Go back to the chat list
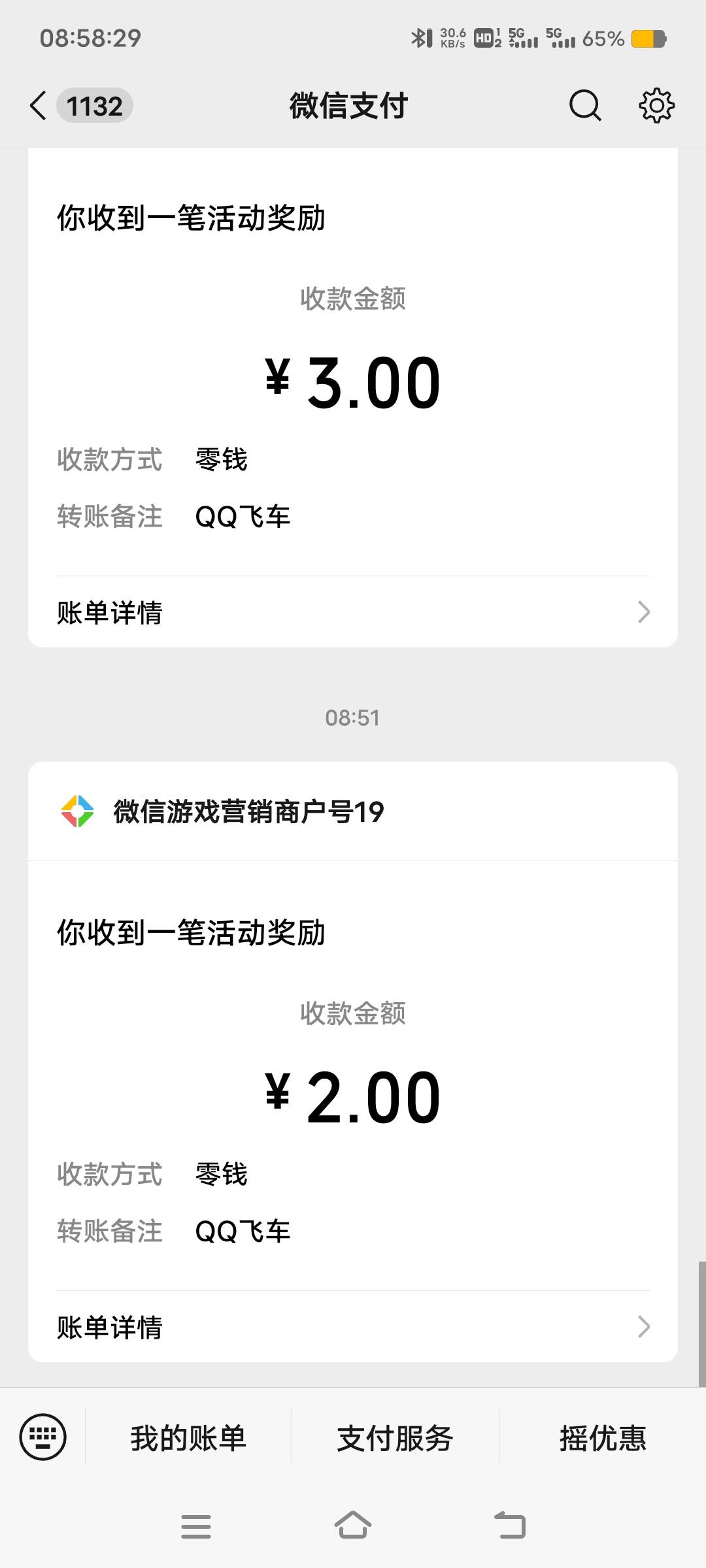This screenshot has width=706, height=1568. [x=39, y=106]
